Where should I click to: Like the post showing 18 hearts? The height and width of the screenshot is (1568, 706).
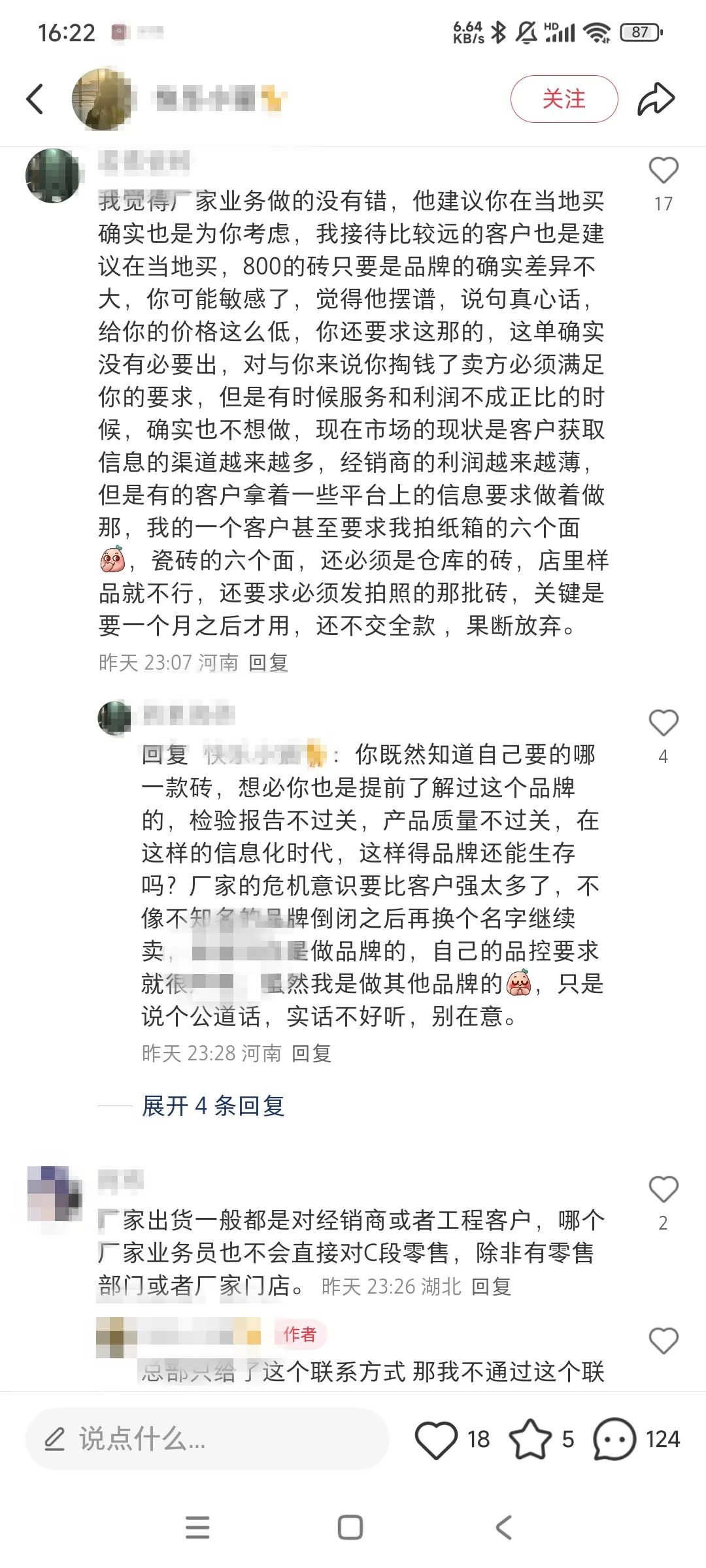click(436, 1439)
